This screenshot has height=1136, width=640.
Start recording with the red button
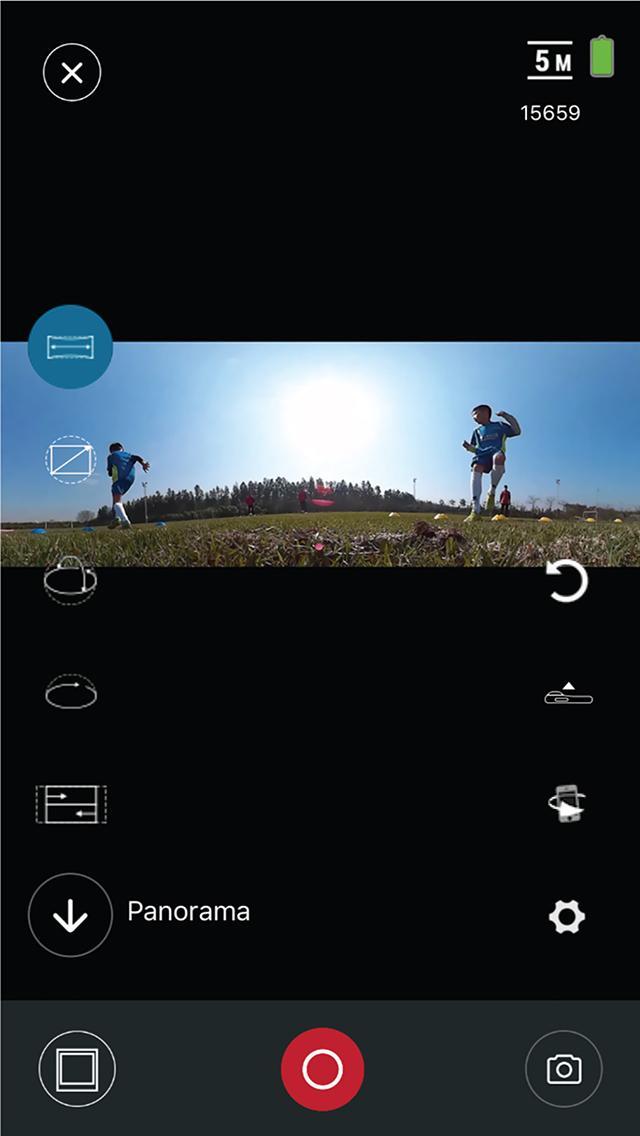(x=323, y=1069)
